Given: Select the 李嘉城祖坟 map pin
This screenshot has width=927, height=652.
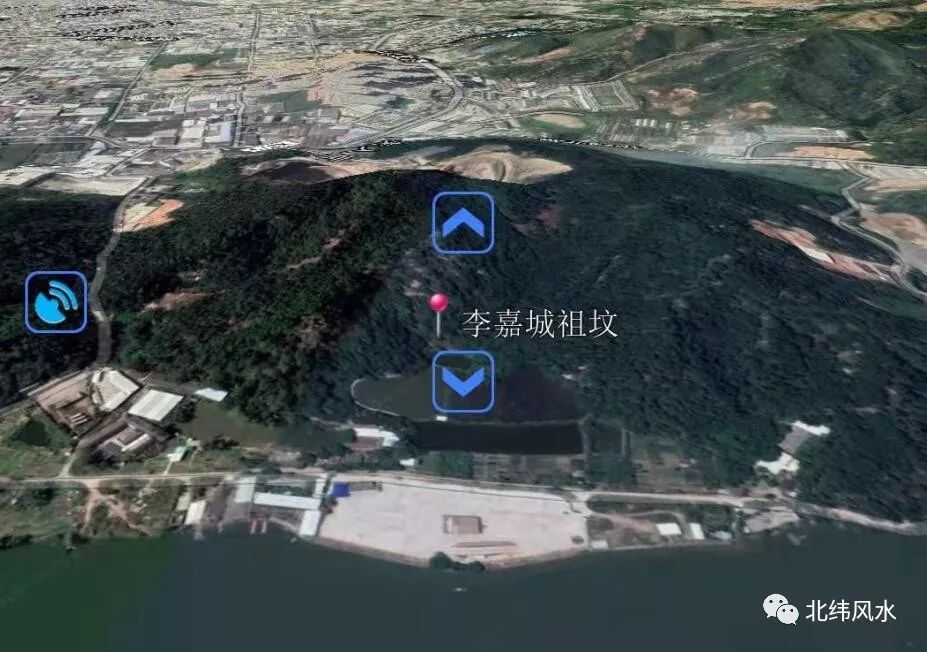Looking at the screenshot, I should (x=438, y=305).
